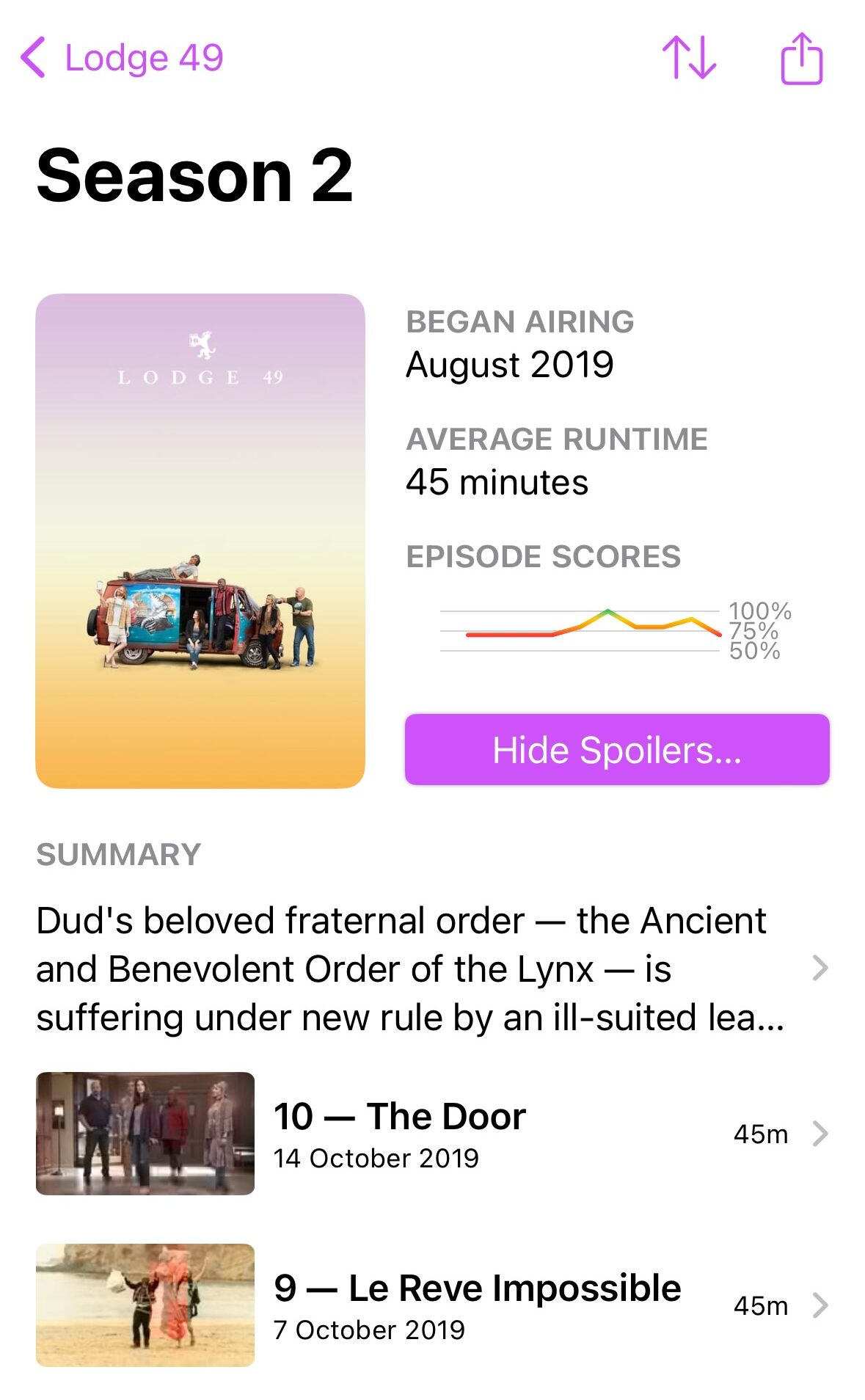This screenshot has height=1400, width=865.
Task: Tap the Hide Spoilers button
Action: tap(617, 750)
